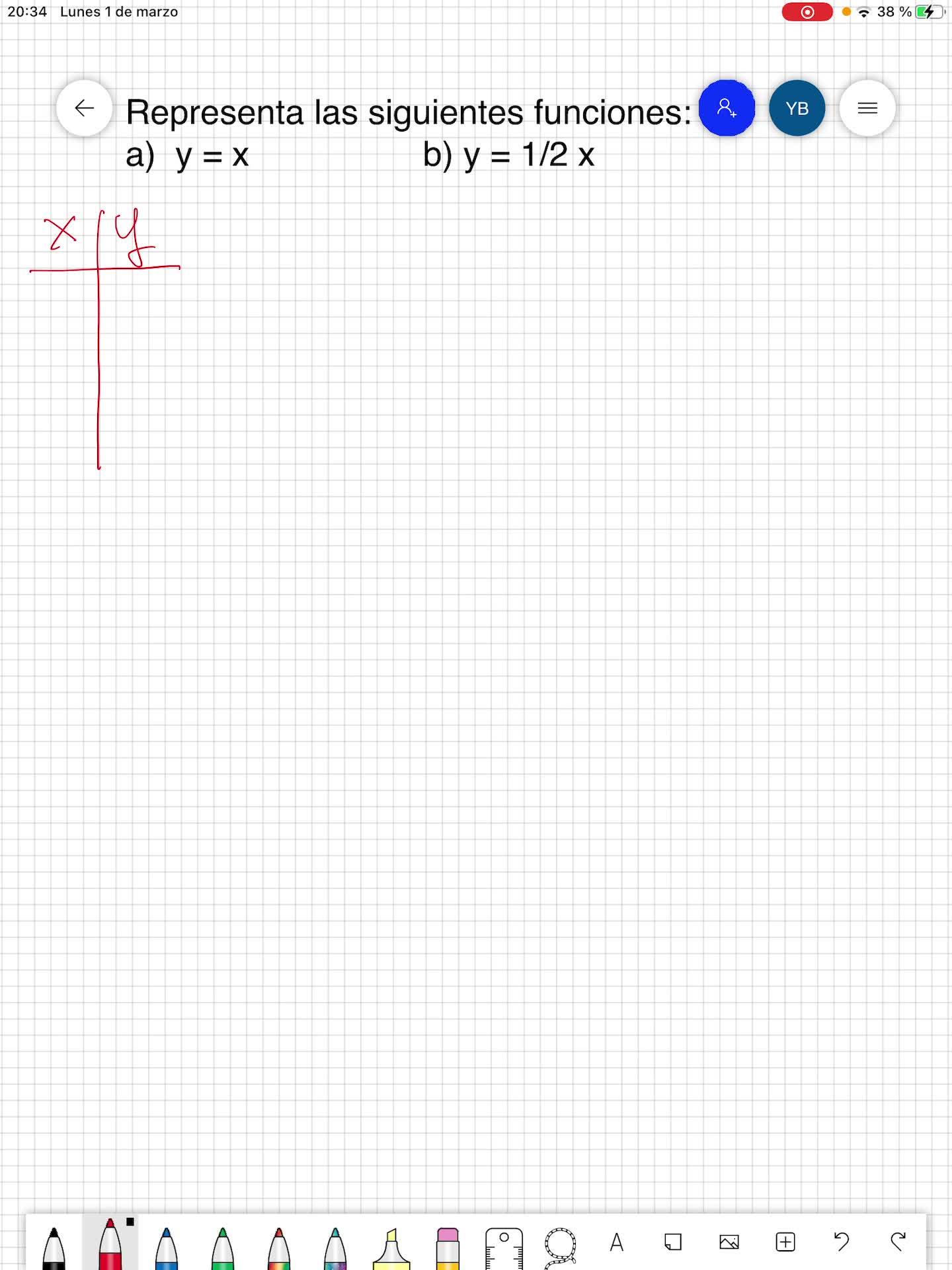Open the YB profile avatar
This screenshot has height=1270, width=952.
[x=797, y=108]
